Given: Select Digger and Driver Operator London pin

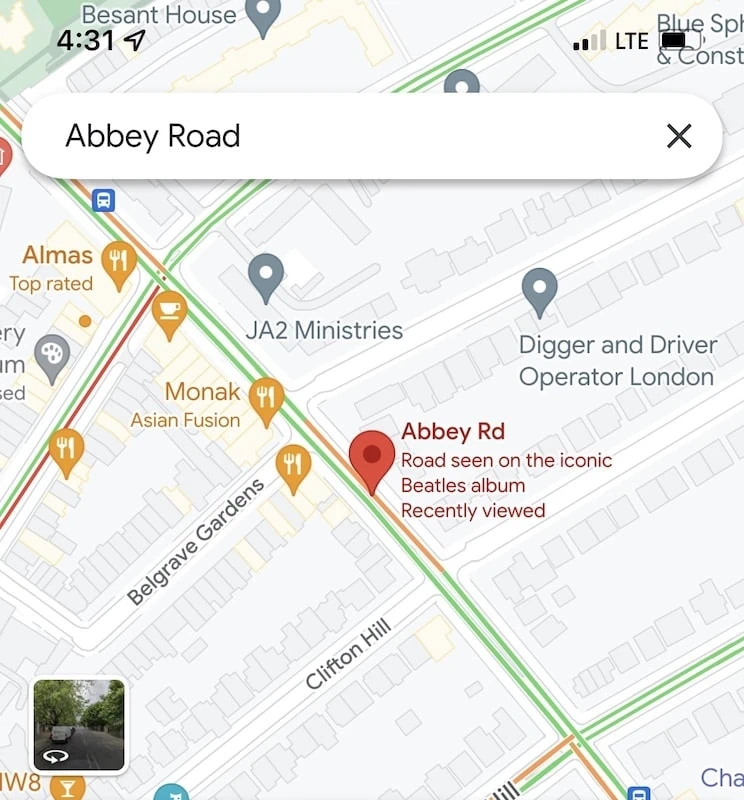Looking at the screenshot, I should (540, 291).
